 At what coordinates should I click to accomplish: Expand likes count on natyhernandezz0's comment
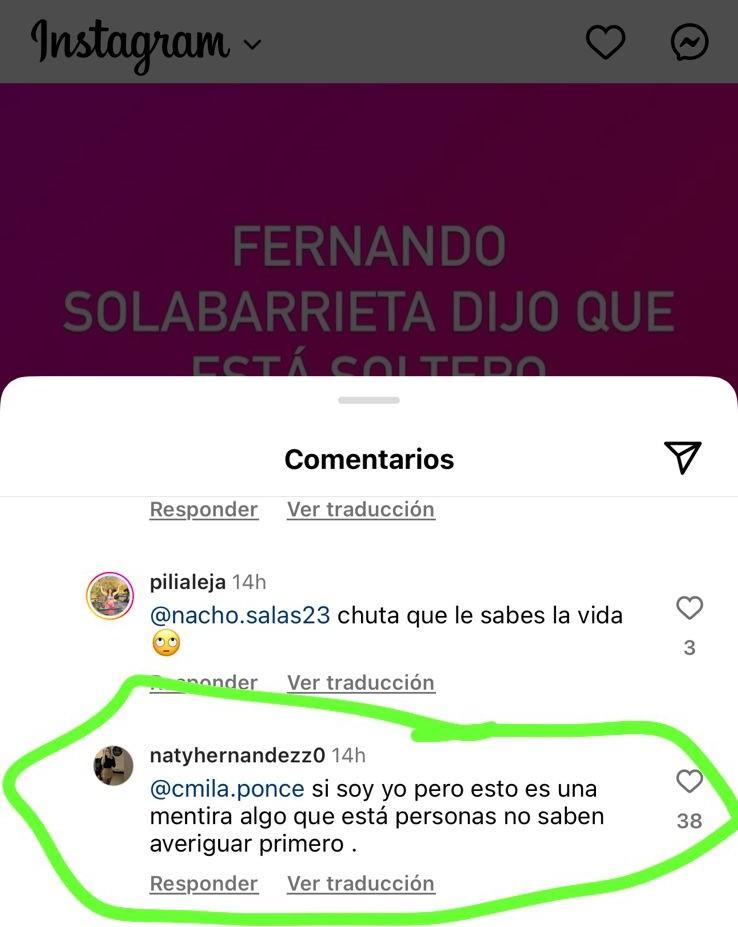coord(688,821)
